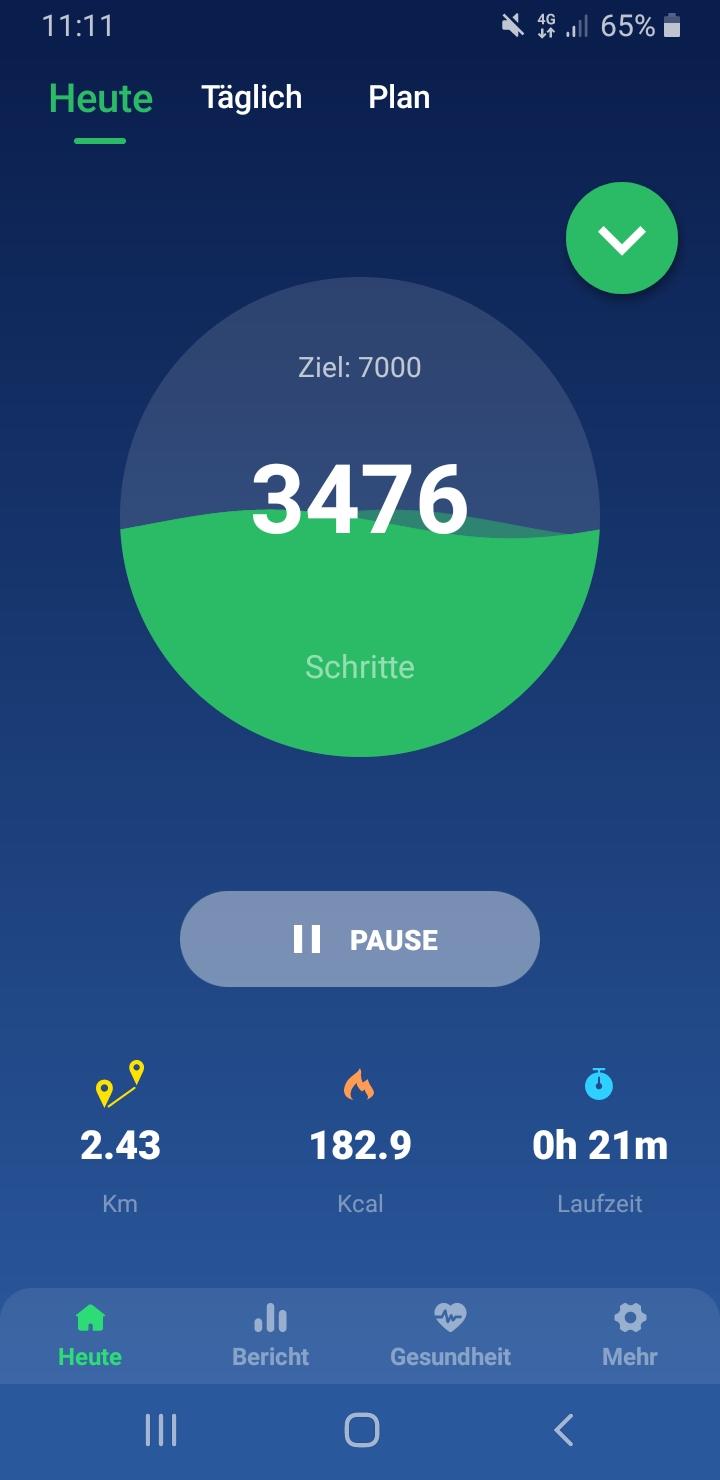Switch to the Täglich tab
This screenshot has width=720, height=1480.
(251, 98)
